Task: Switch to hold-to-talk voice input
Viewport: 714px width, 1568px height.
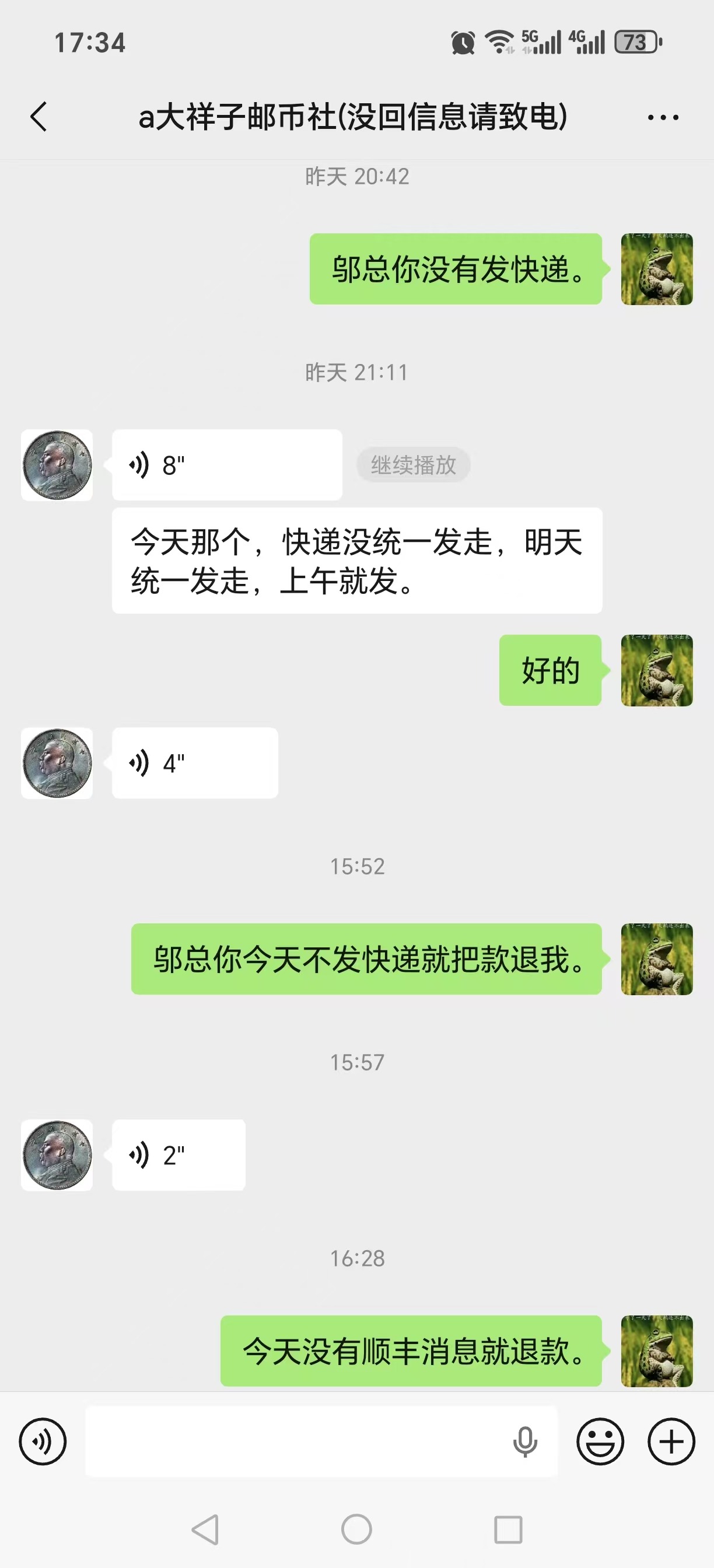Action: (43, 1441)
